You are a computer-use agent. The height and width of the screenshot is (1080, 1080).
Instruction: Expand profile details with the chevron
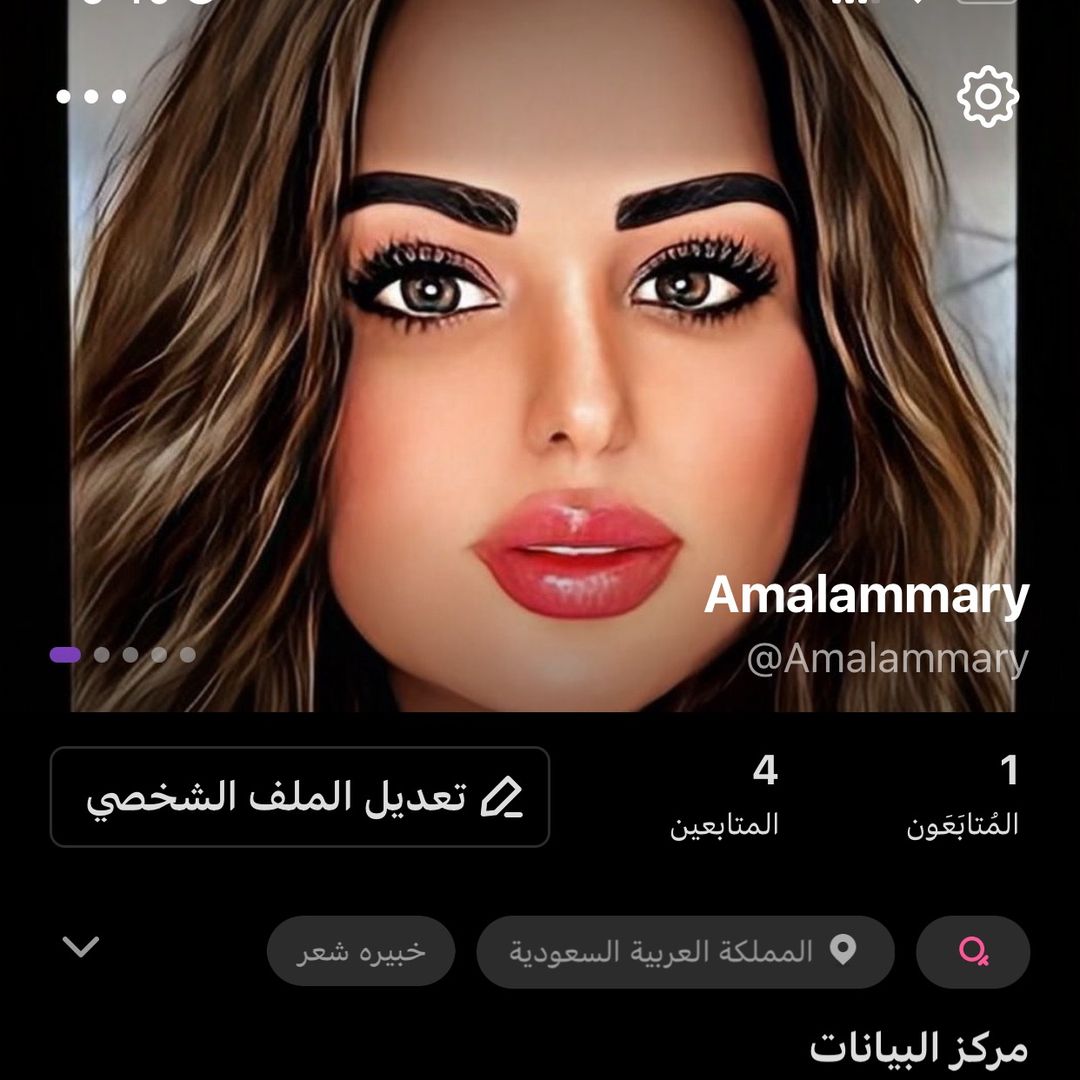pos(81,946)
